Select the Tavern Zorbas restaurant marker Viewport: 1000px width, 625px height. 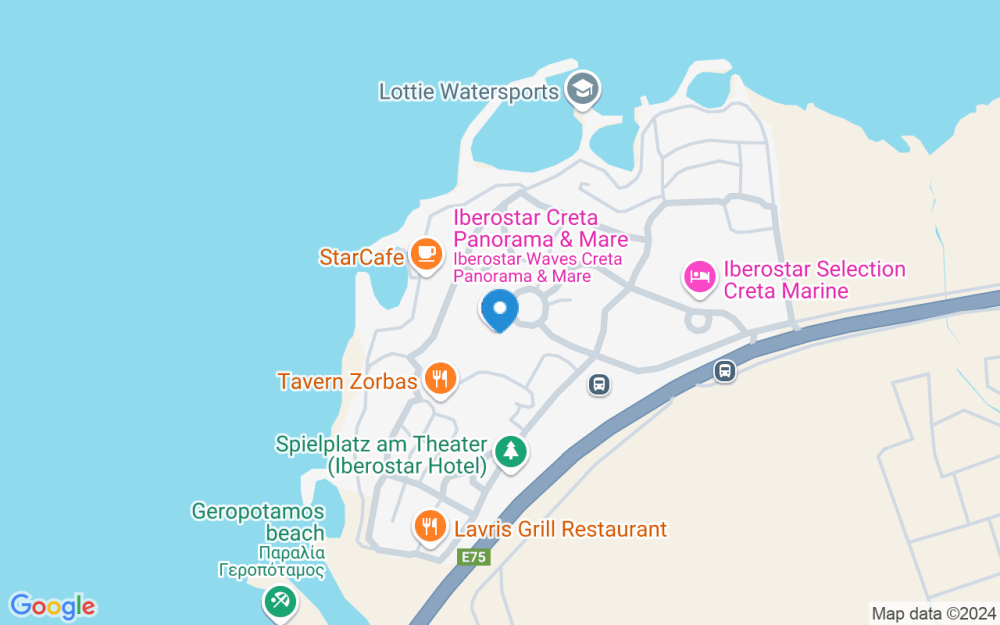pyautogui.click(x=440, y=379)
